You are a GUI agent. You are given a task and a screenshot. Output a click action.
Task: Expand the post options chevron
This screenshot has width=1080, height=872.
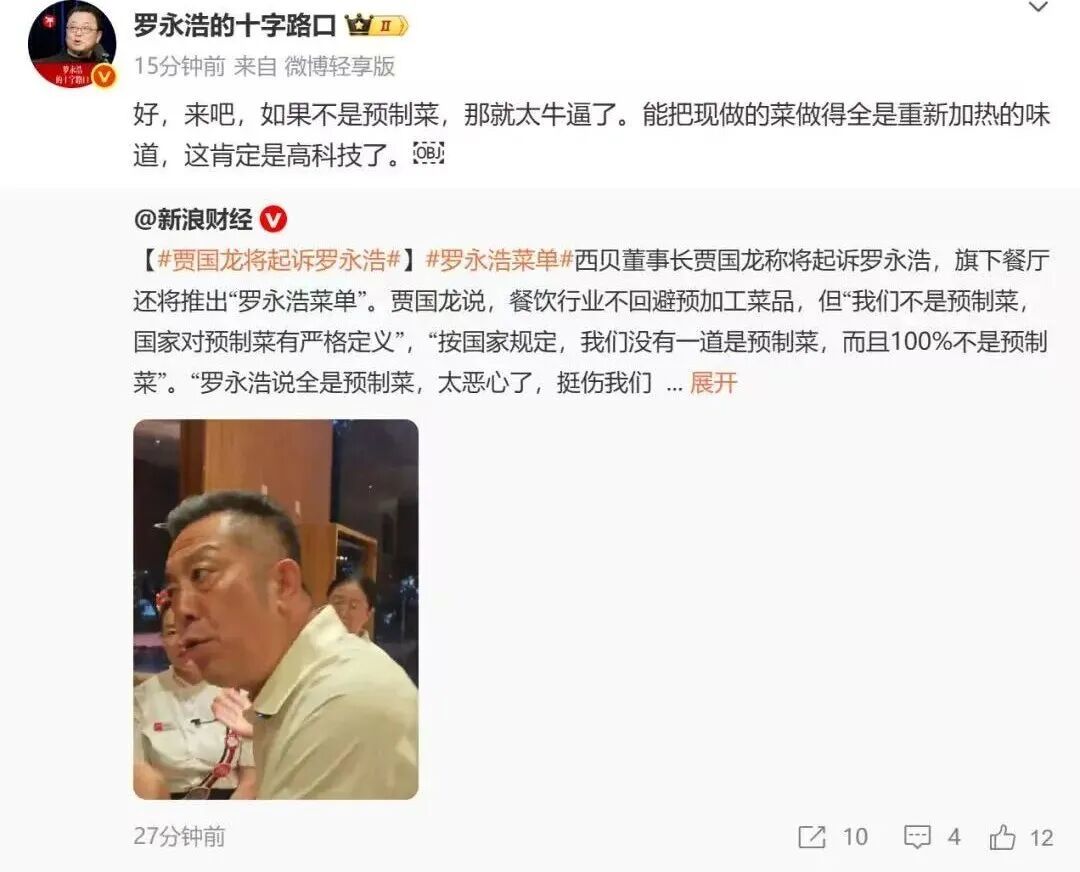[x=1037, y=8]
